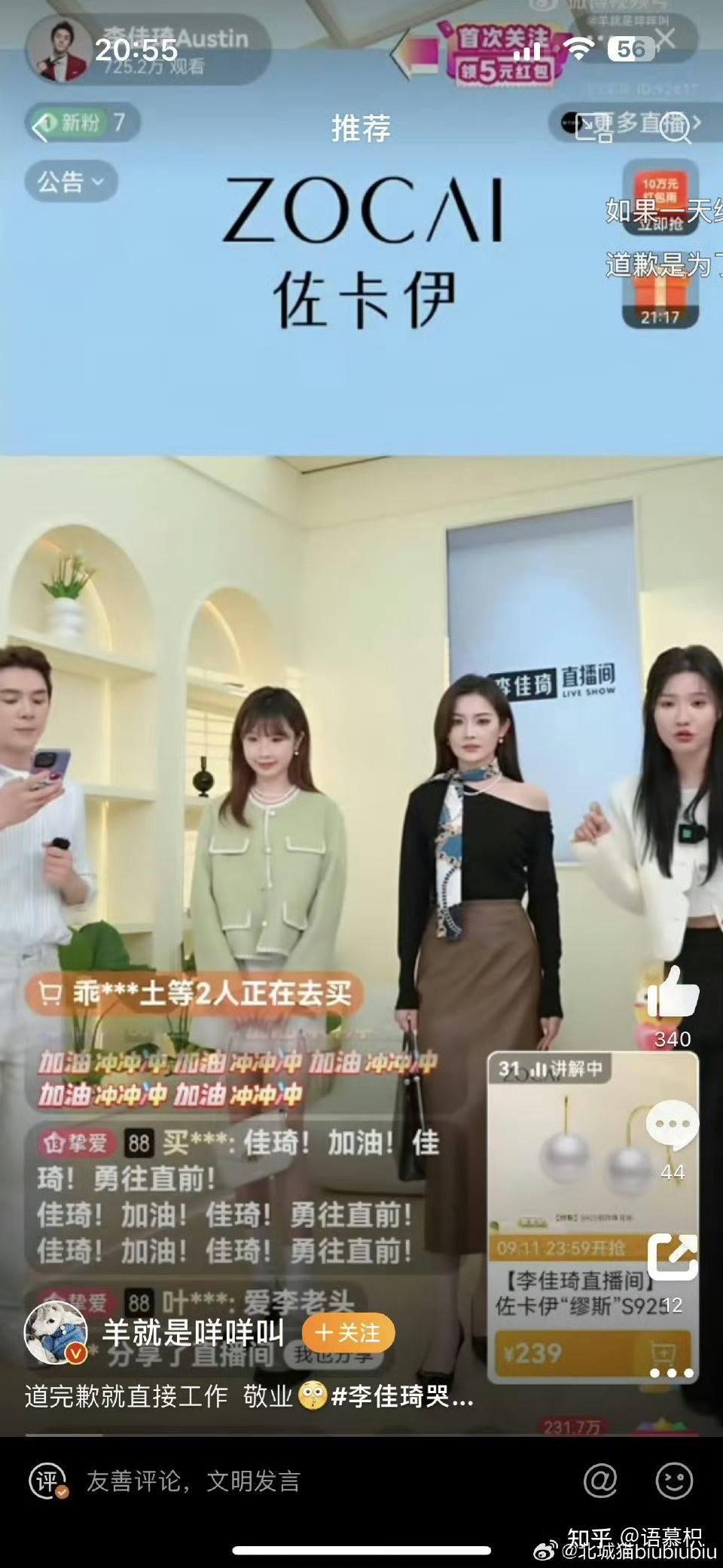Like this video with thumbs-up

[673, 993]
